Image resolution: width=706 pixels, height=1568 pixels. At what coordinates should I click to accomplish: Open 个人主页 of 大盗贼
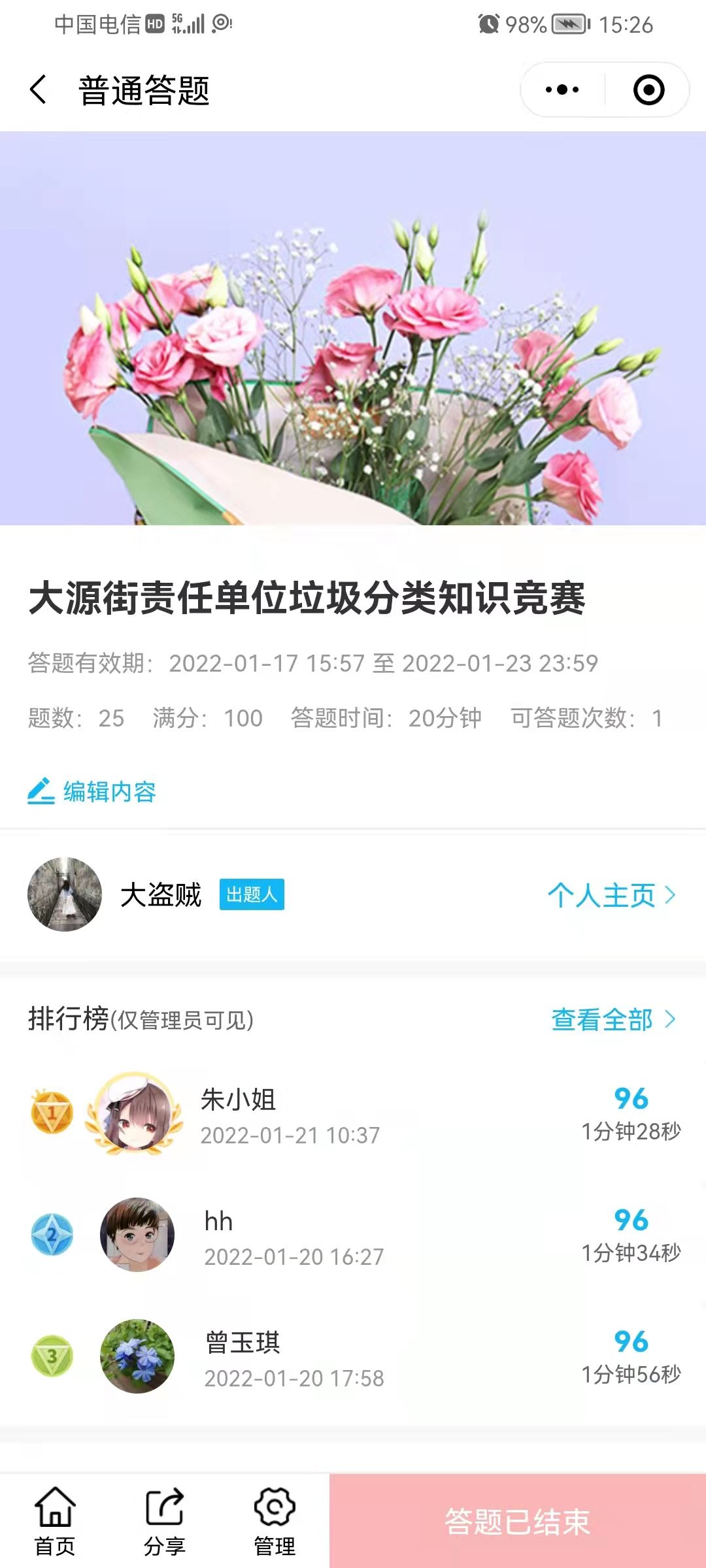pyautogui.click(x=611, y=894)
